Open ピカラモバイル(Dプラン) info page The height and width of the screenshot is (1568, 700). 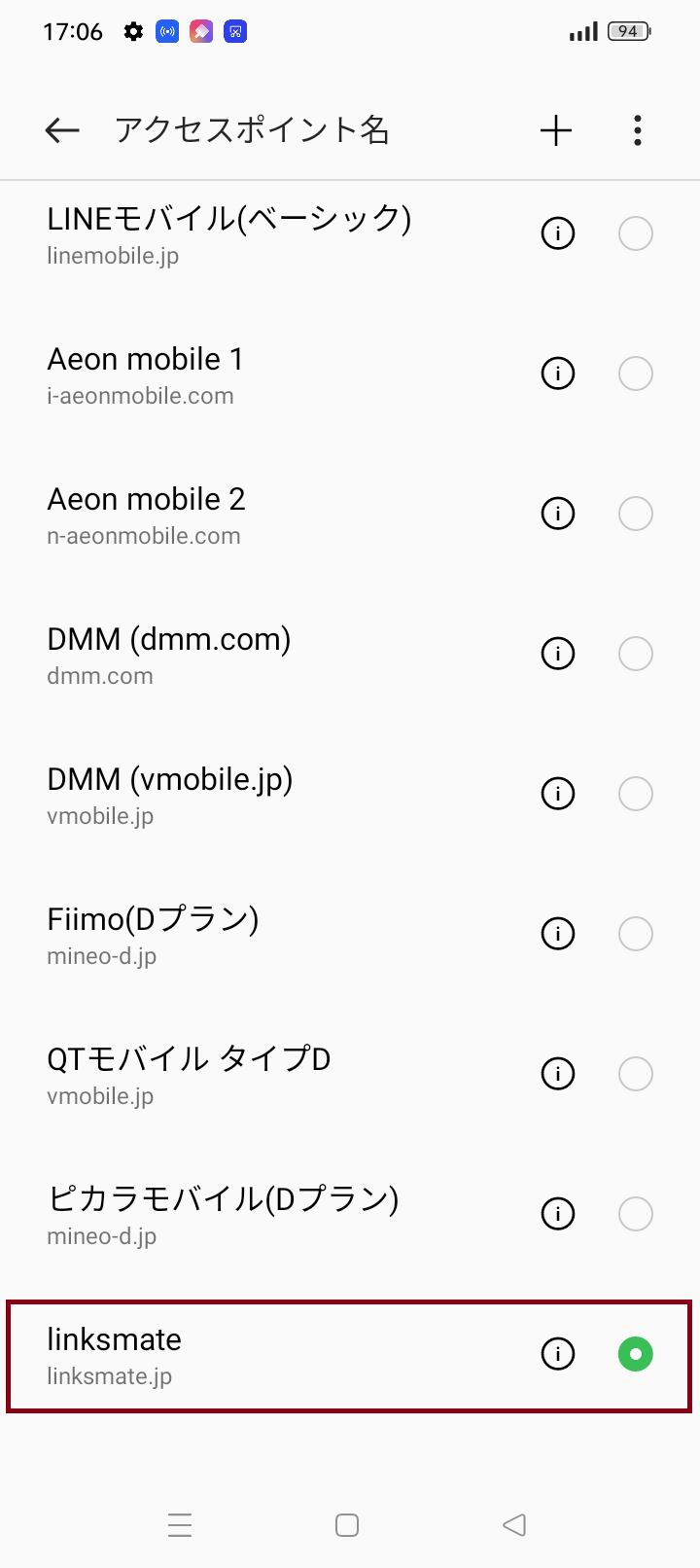point(557,1213)
